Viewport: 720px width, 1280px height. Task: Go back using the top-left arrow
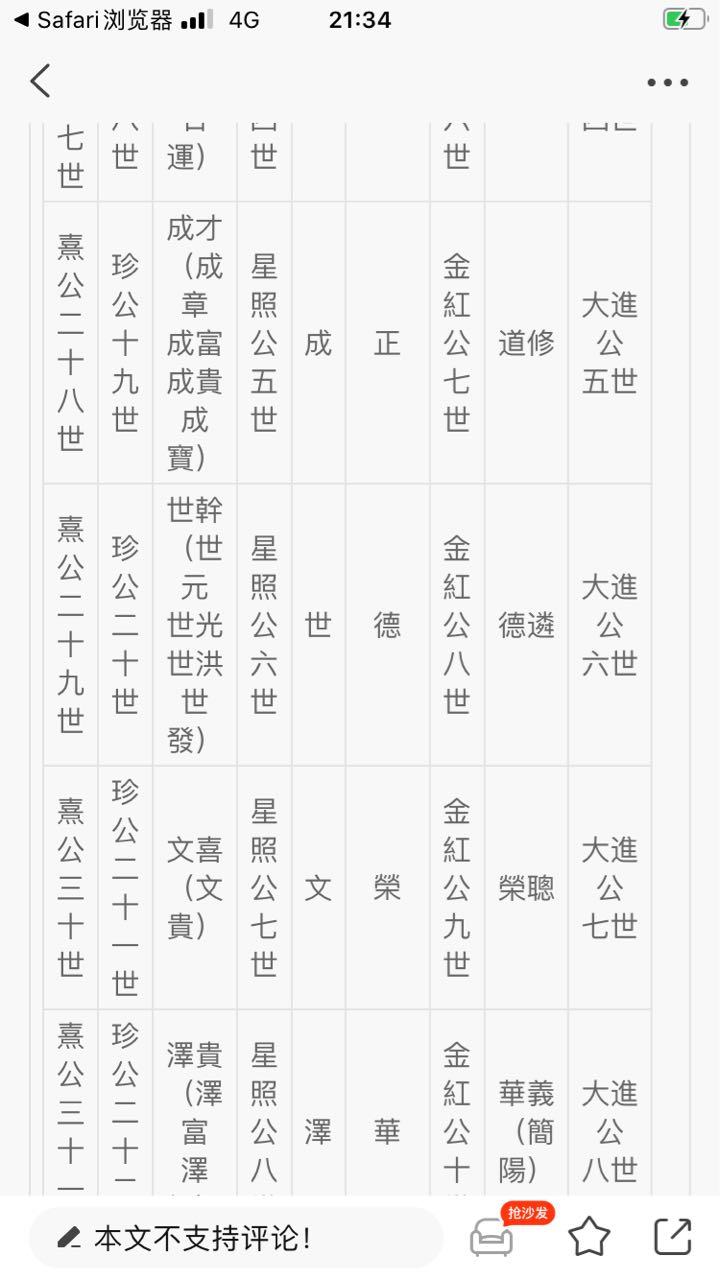40,81
